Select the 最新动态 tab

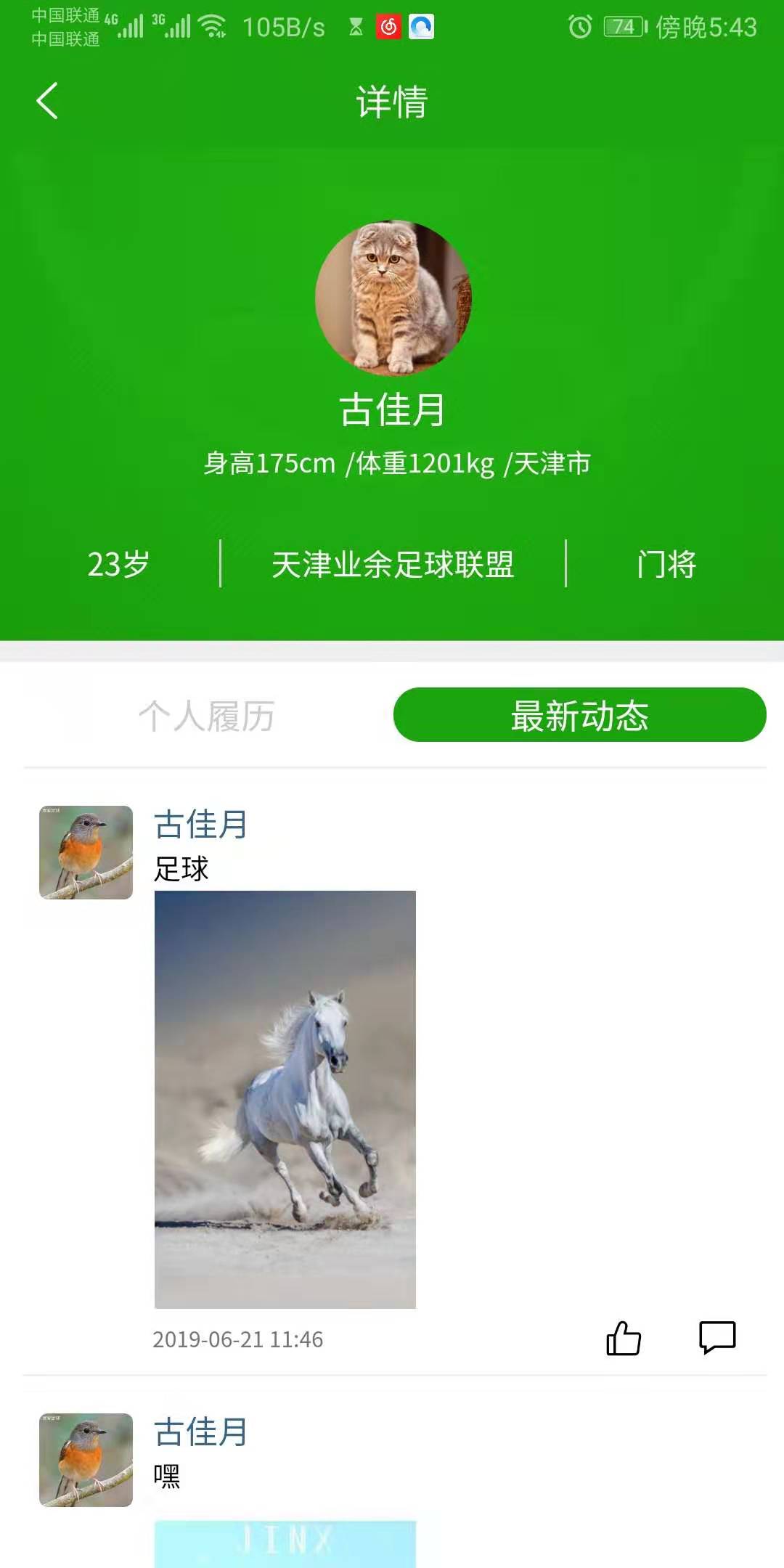click(x=579, y=716)
